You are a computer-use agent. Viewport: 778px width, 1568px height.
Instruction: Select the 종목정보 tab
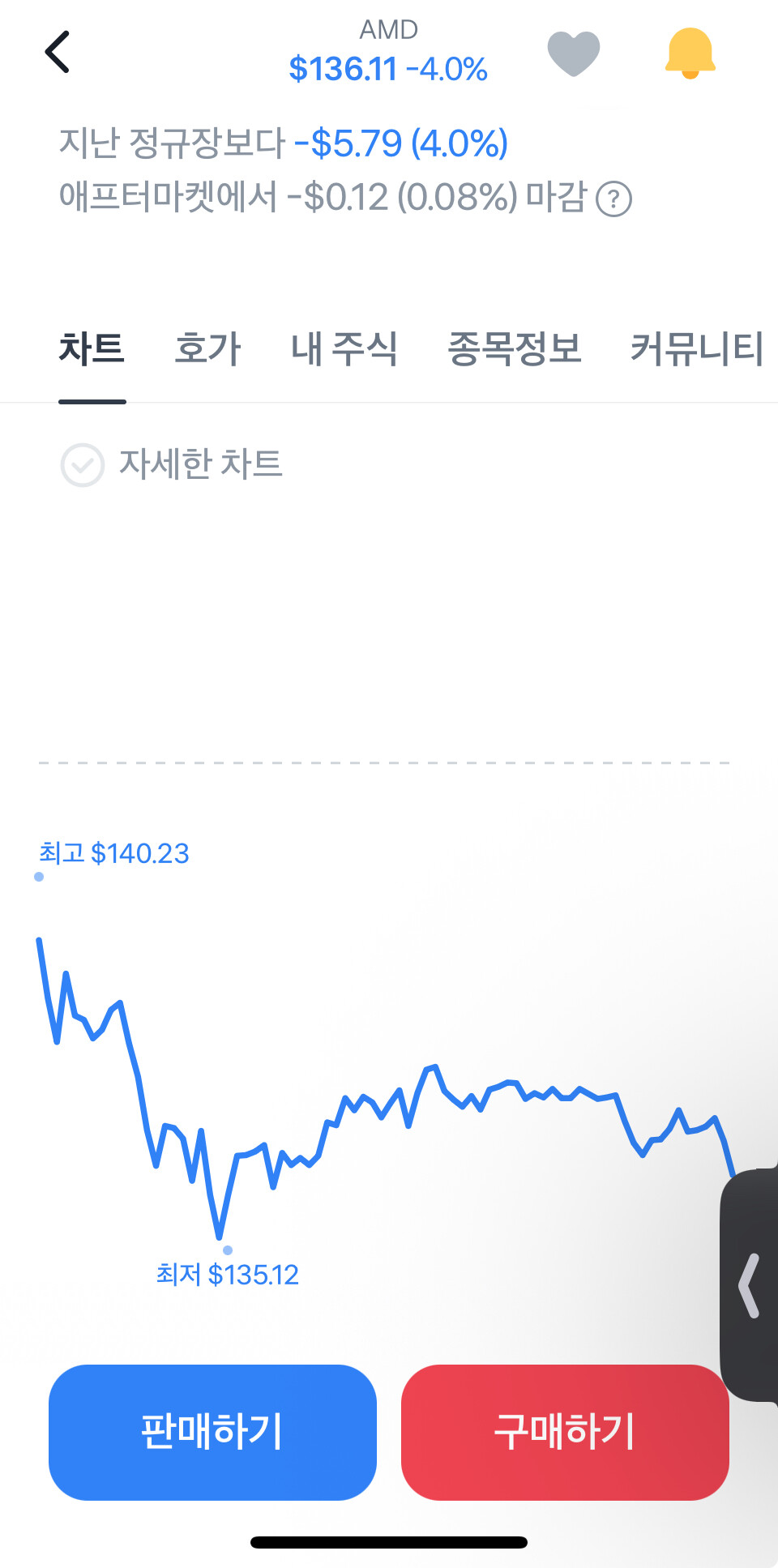[515, 349]
